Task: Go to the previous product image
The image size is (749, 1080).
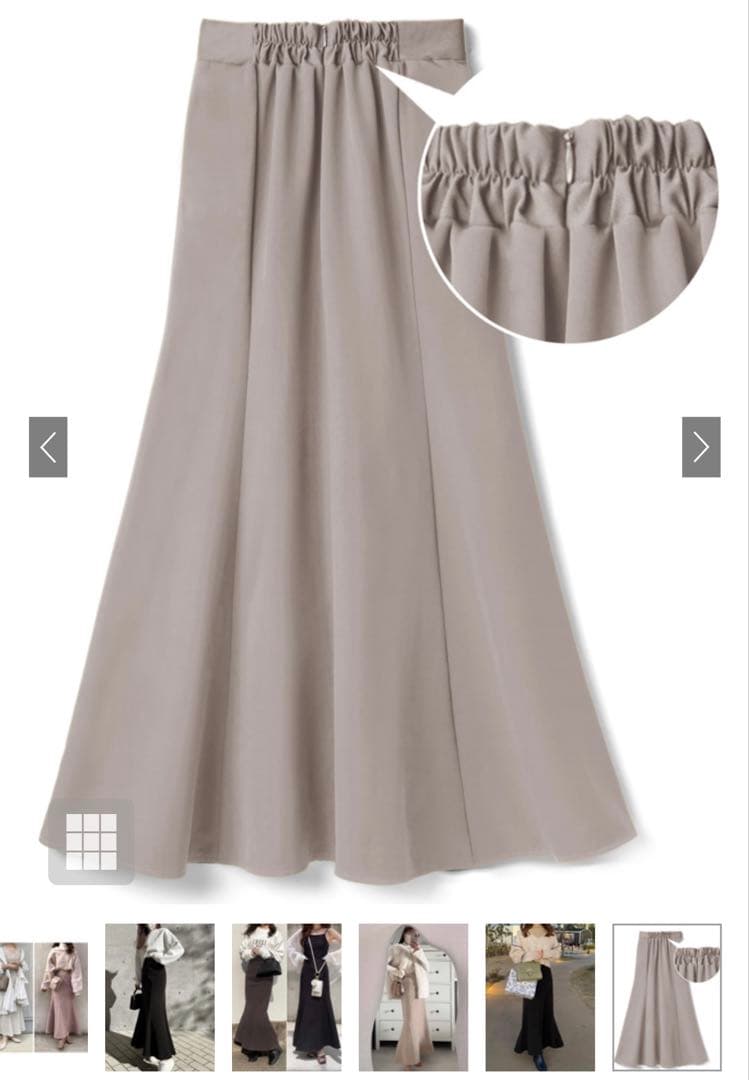Action: pos(48,447)
